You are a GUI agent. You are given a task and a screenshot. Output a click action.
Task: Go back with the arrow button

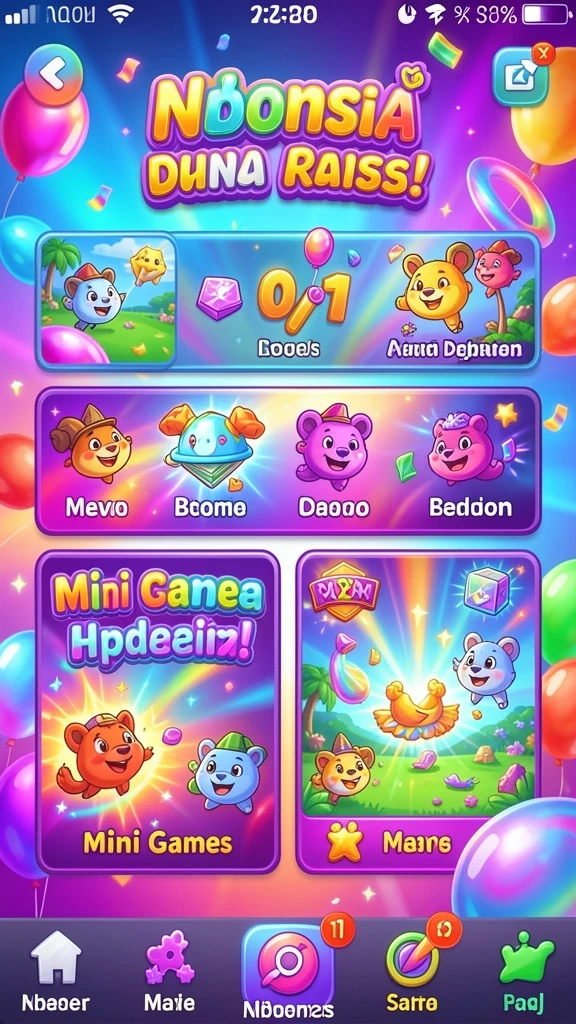(54, 74)
